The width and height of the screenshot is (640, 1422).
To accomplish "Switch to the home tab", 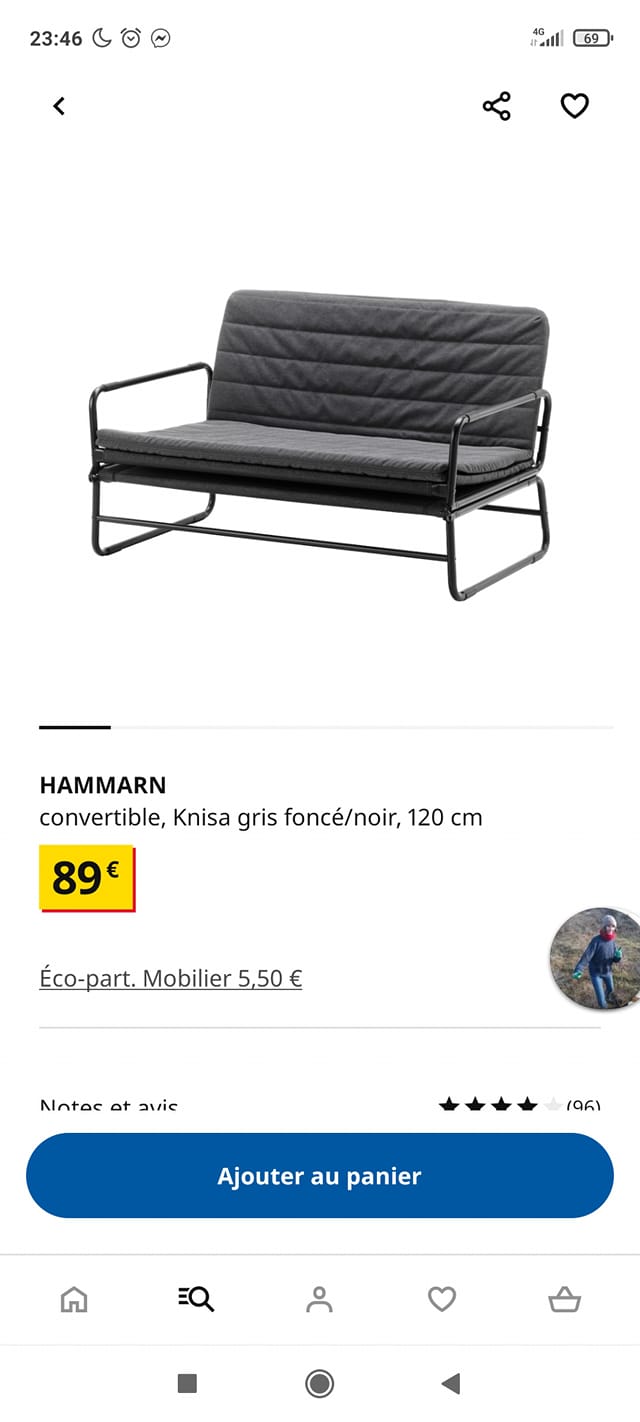I will (74, 1300).
